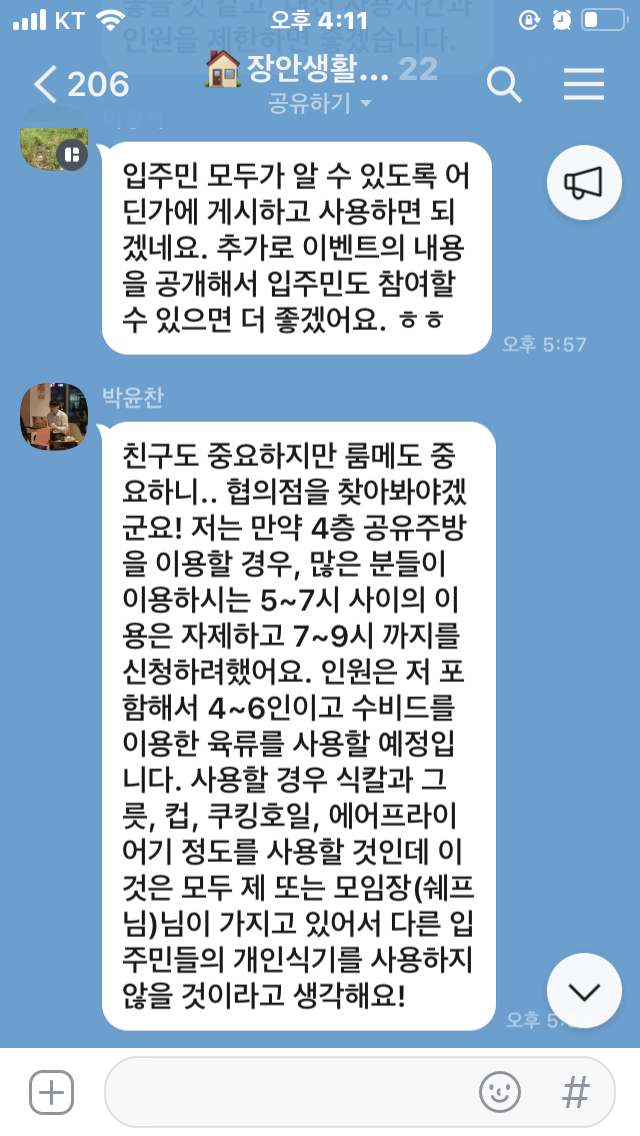Open the plus attachment menu
The height and width of the screenshot is (1136, 640).
point(51,1092)
